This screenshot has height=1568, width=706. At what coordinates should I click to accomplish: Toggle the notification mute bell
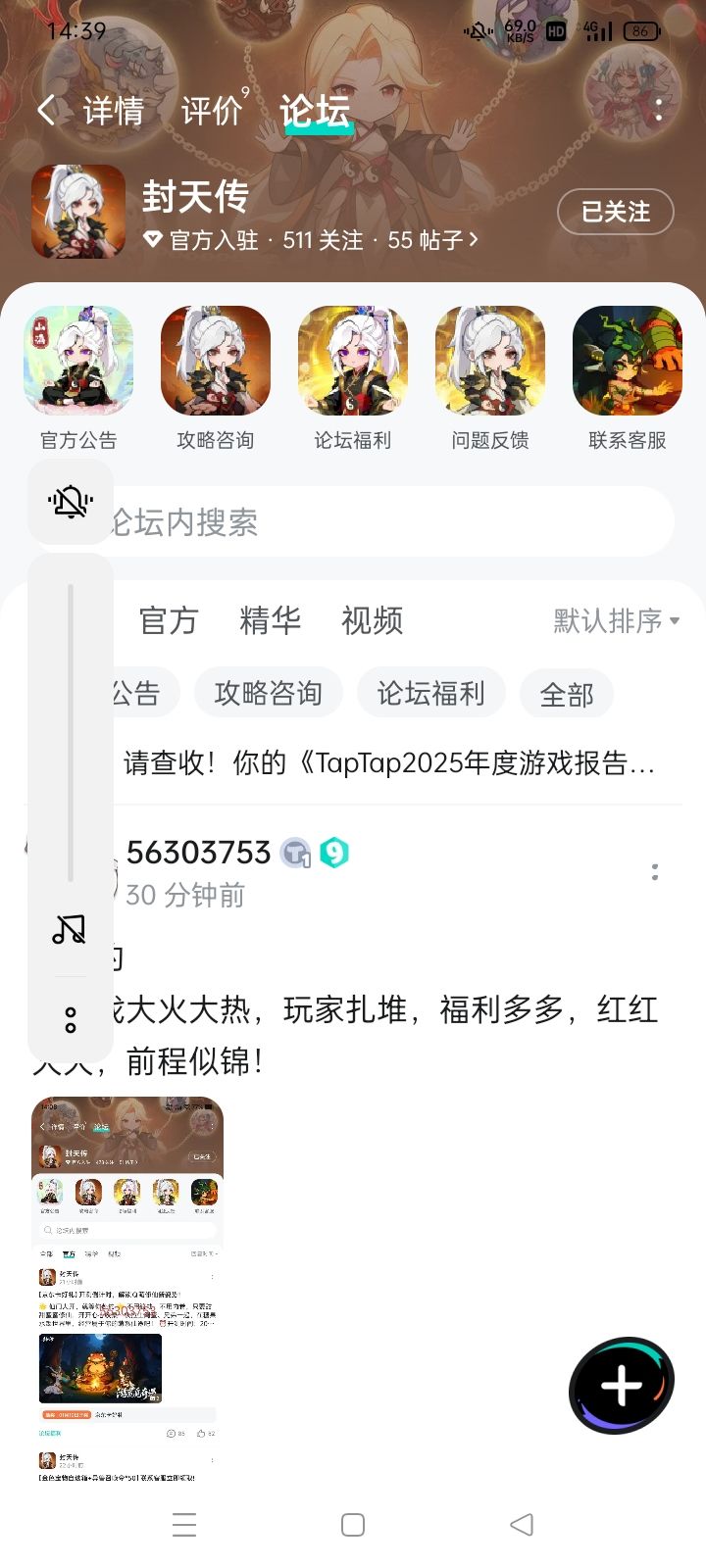(x=69, y=502)
